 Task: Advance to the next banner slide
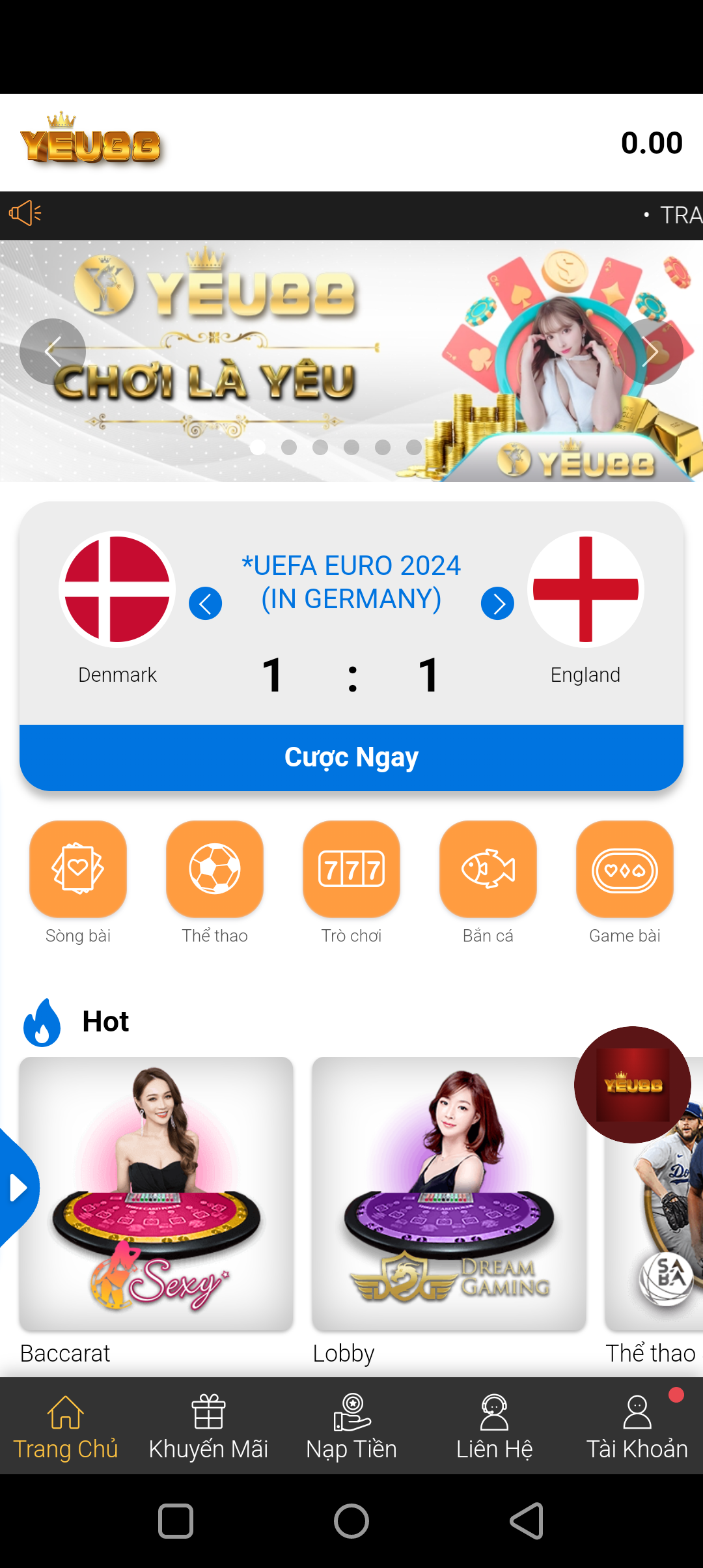pyautogui.click(x=650, y=352)
